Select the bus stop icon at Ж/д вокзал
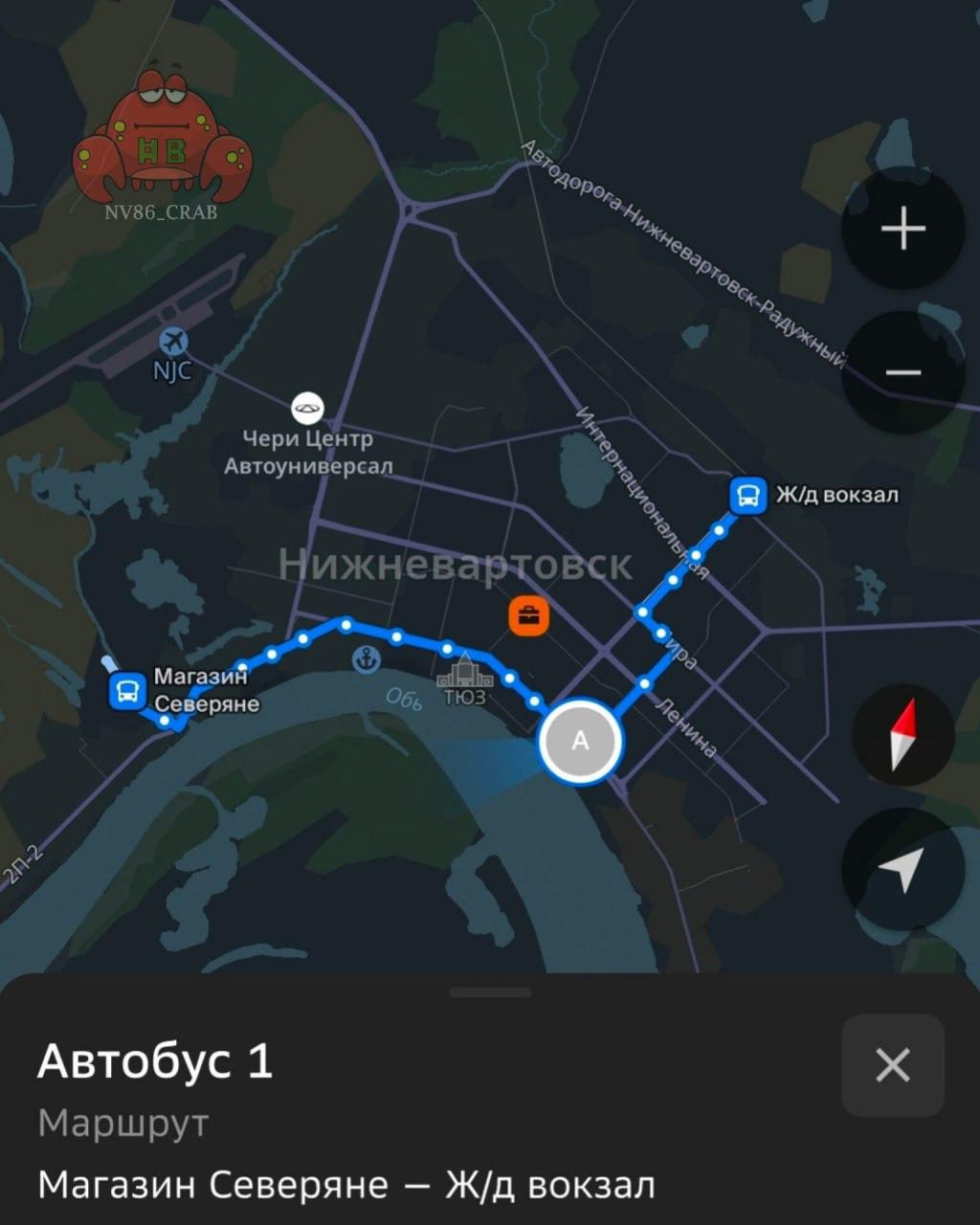 pos(748,494)
